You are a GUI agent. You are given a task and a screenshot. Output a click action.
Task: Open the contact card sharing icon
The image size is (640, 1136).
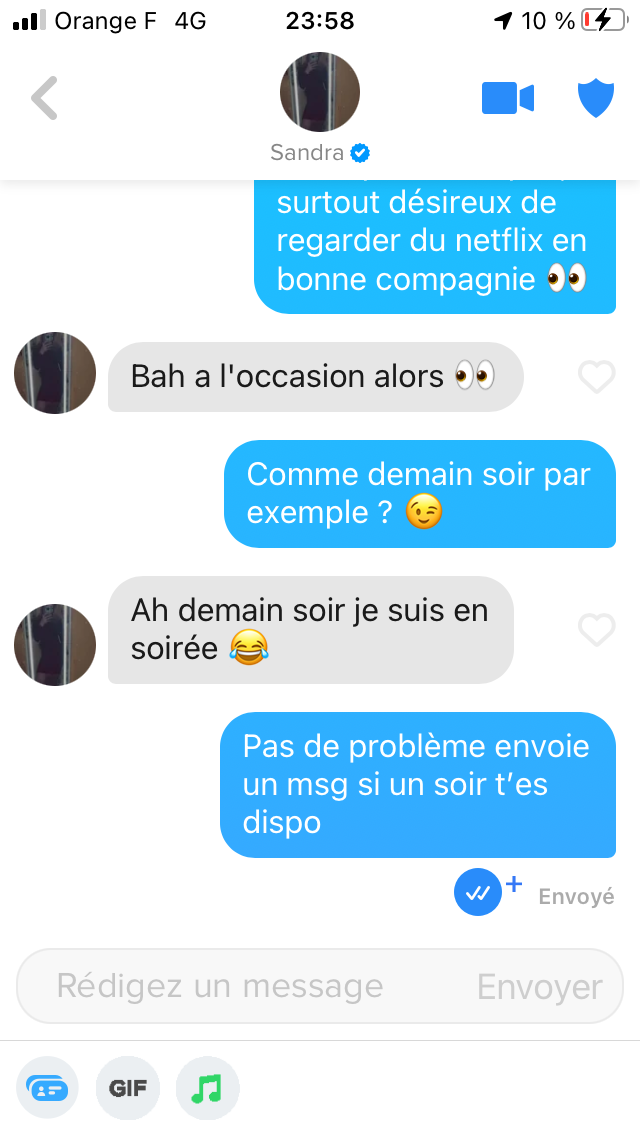click(47, 1087)
